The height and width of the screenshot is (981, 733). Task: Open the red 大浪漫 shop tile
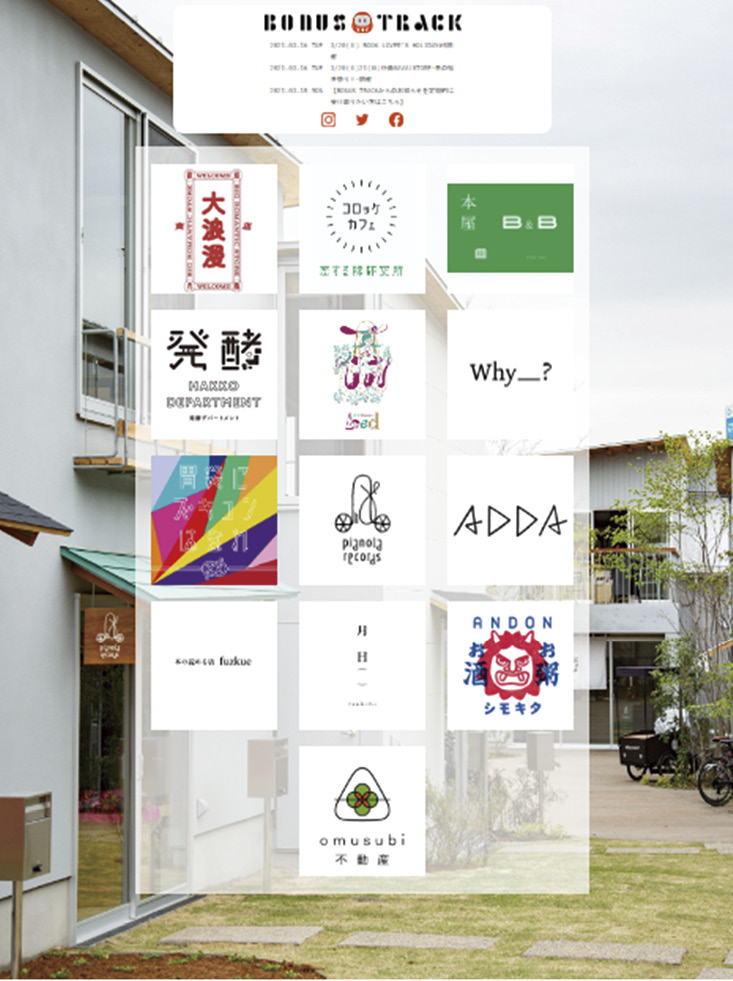tap(214, 229)
